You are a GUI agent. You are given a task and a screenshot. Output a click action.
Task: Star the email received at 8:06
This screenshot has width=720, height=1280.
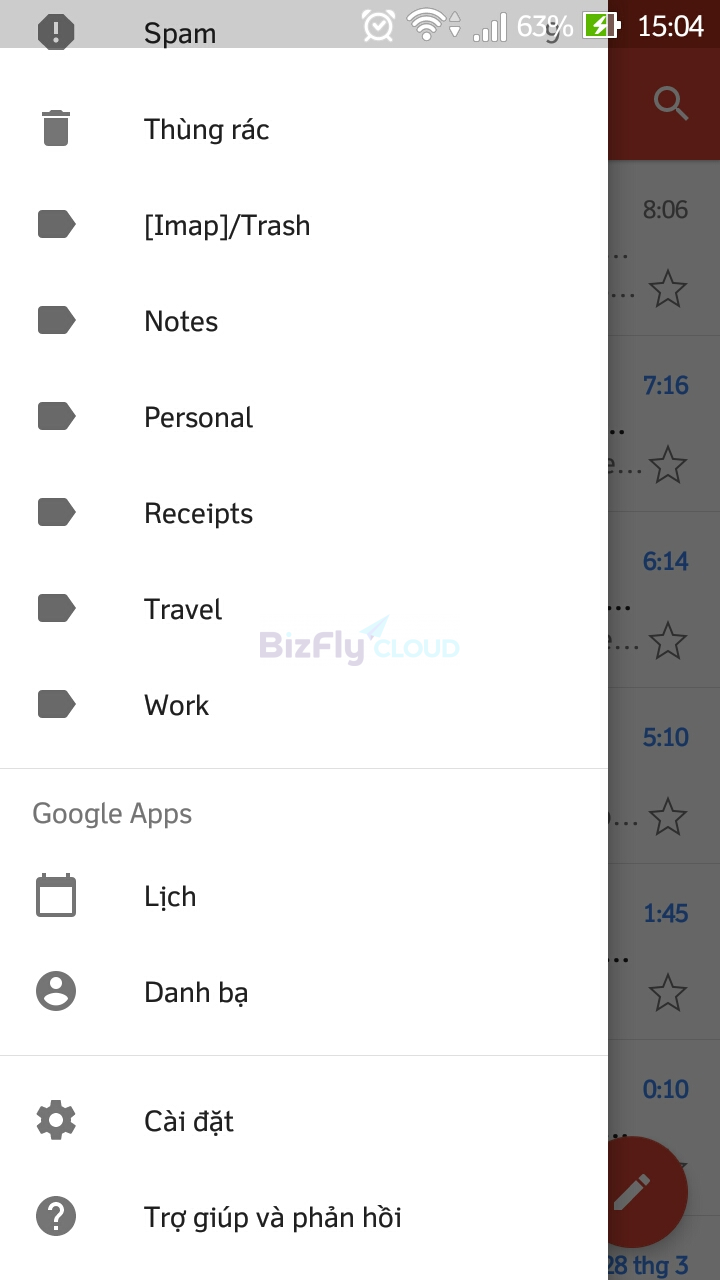point(667,289)
